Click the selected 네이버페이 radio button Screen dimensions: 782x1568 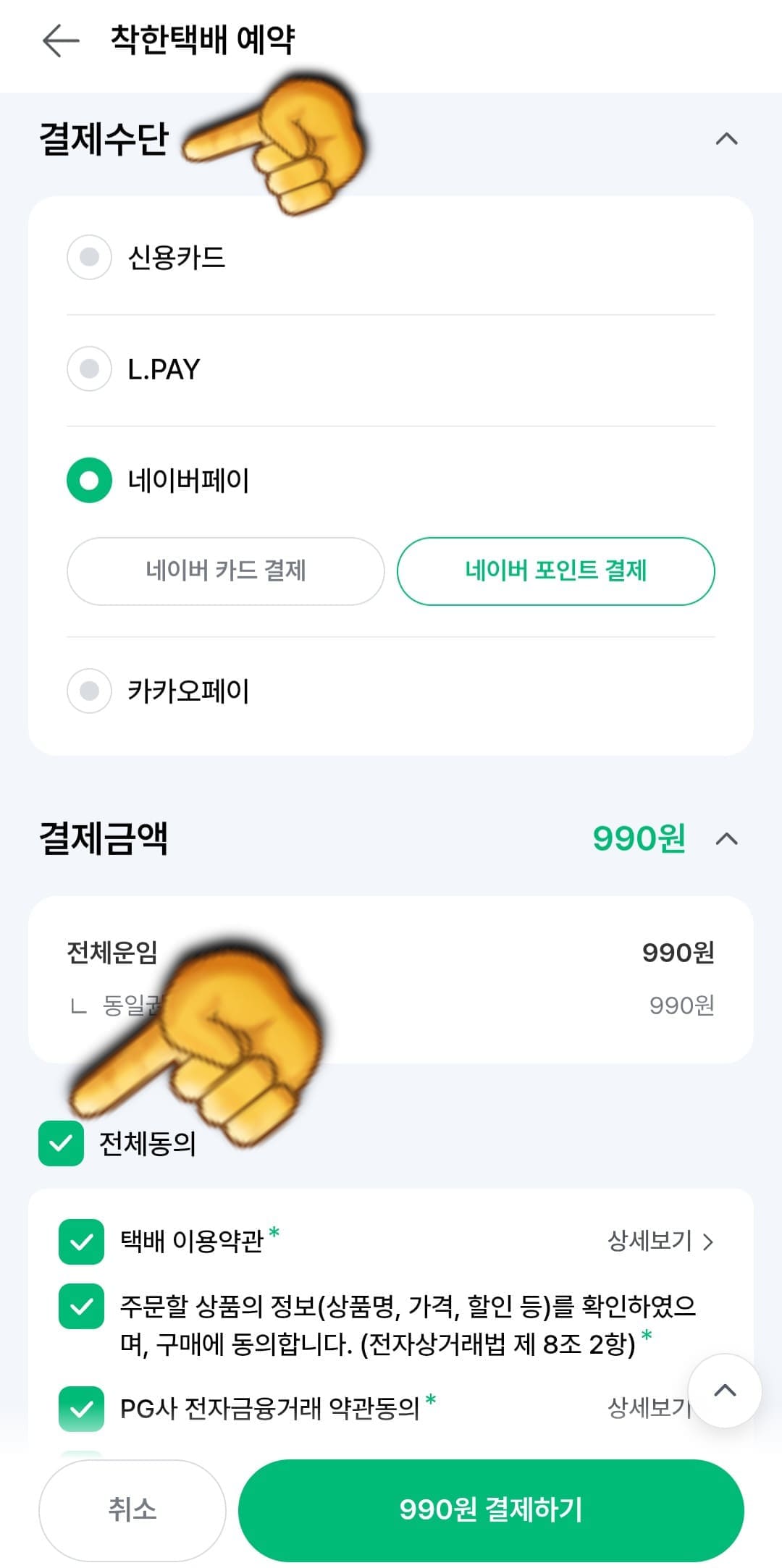(88, 479)
